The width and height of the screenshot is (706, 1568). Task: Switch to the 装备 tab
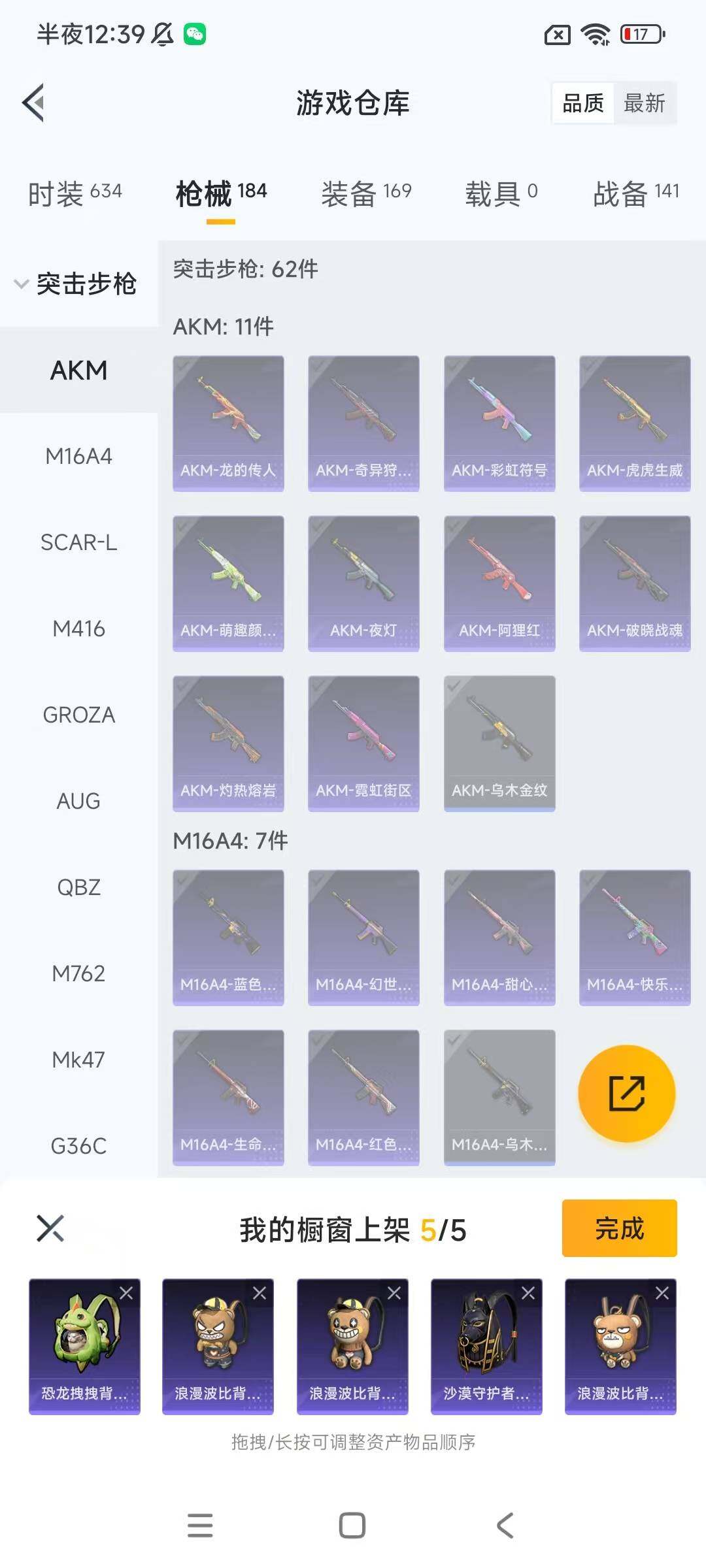tap(366, 193)
